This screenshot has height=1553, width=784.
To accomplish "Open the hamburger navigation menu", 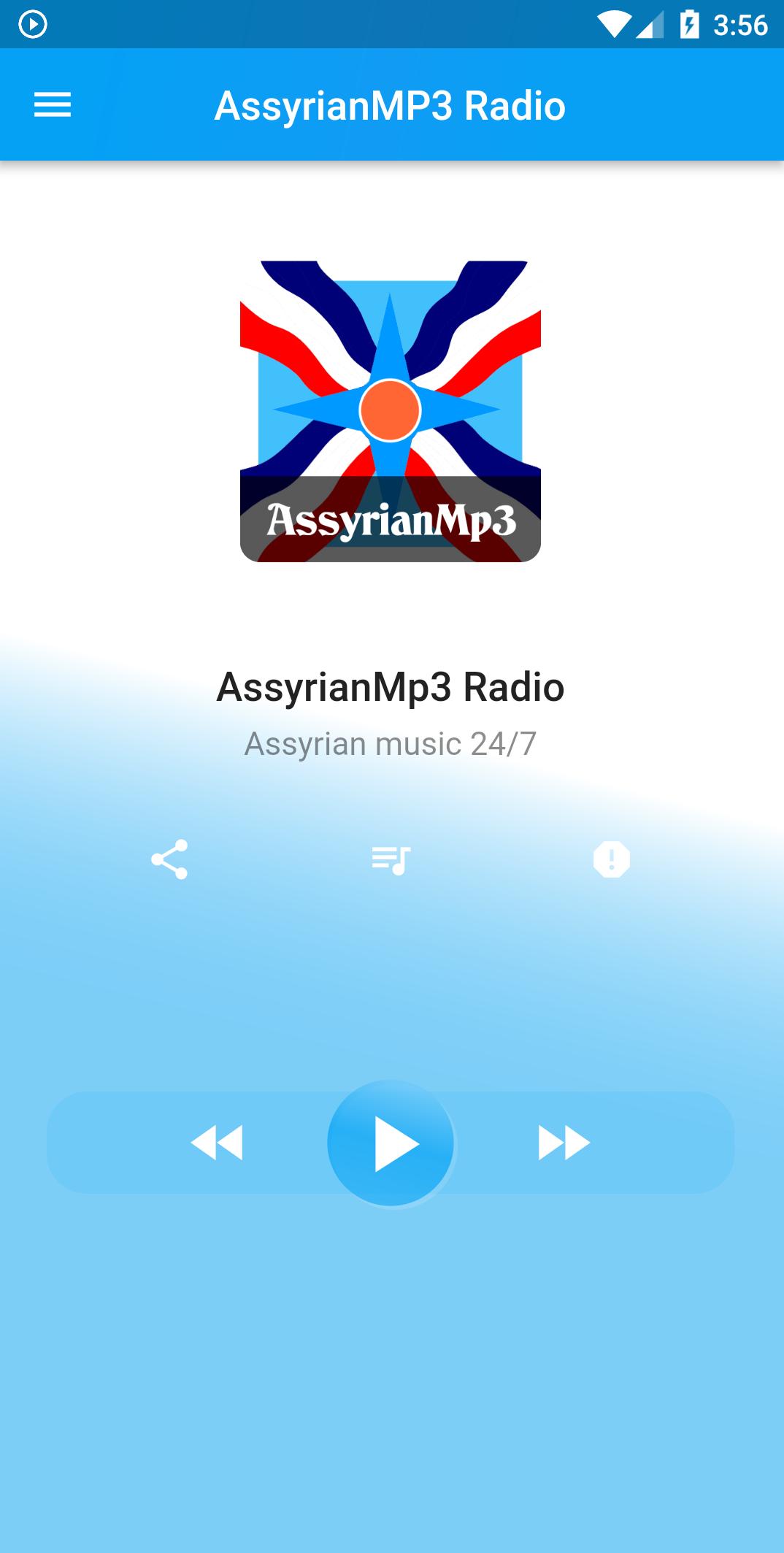I will click(53, 105).
